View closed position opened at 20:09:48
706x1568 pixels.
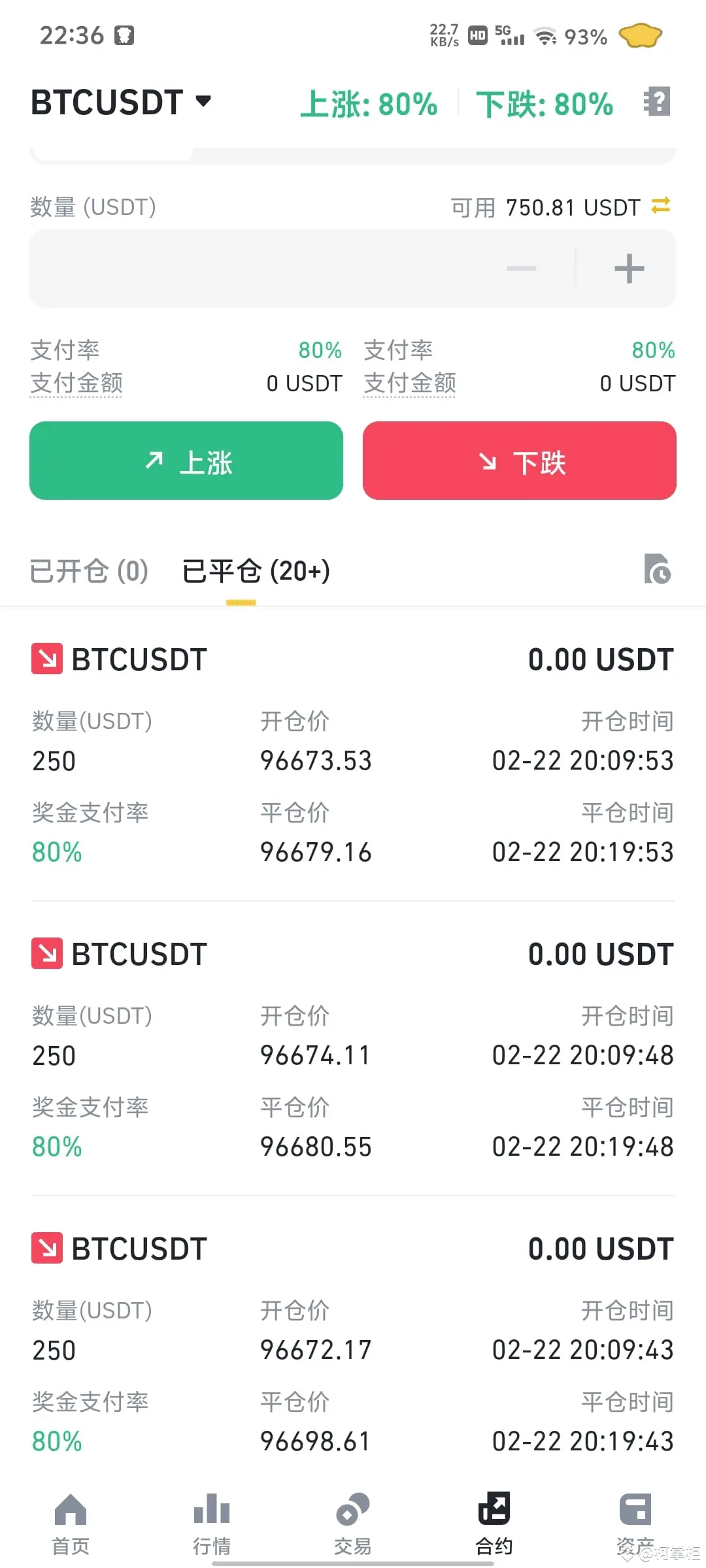coord(353,1049)
